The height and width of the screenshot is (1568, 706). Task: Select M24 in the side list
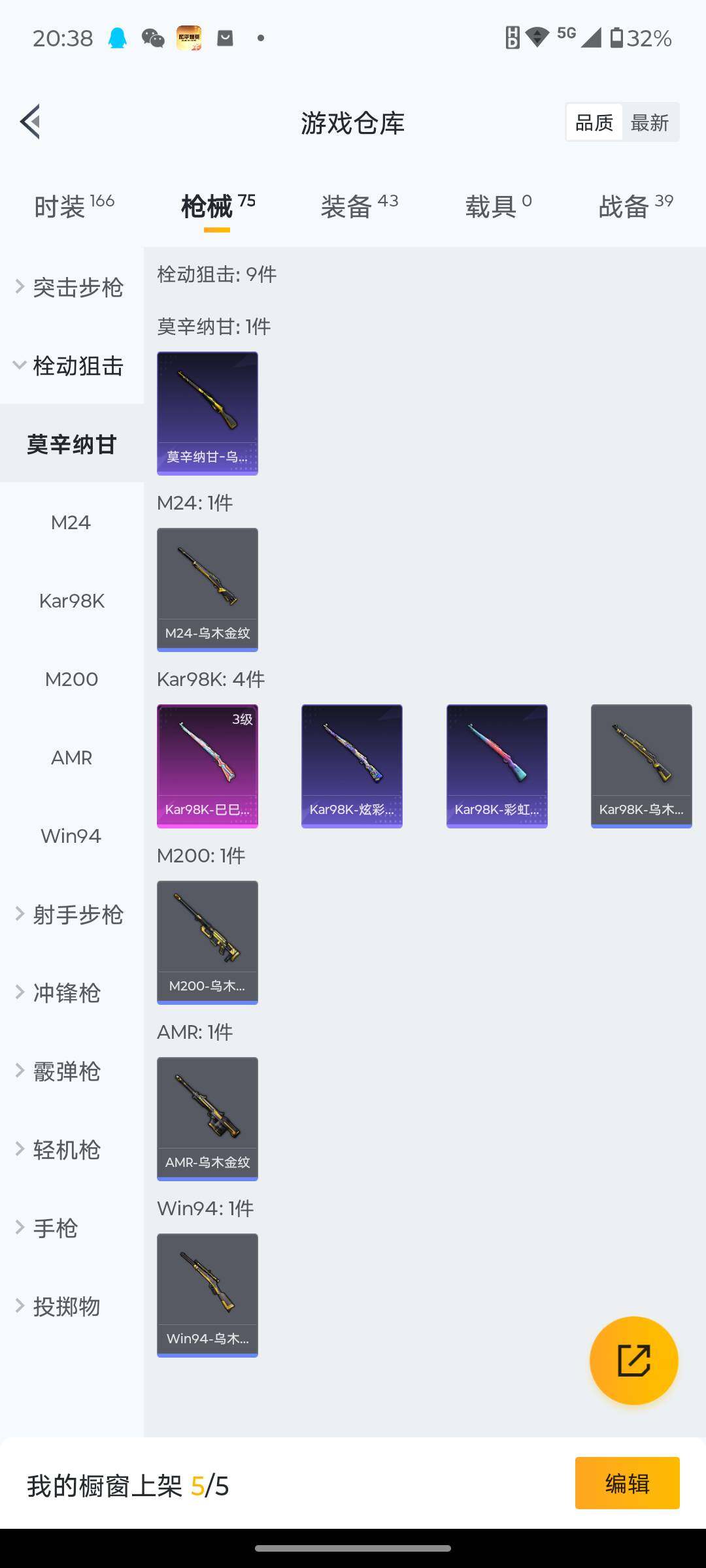pyautogui.click(x=71, y=523)
